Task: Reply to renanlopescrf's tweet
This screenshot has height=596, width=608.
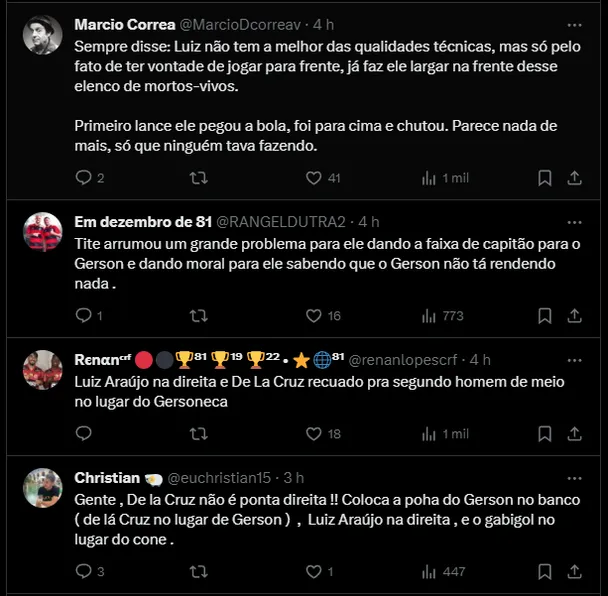Action: (84, 434)
